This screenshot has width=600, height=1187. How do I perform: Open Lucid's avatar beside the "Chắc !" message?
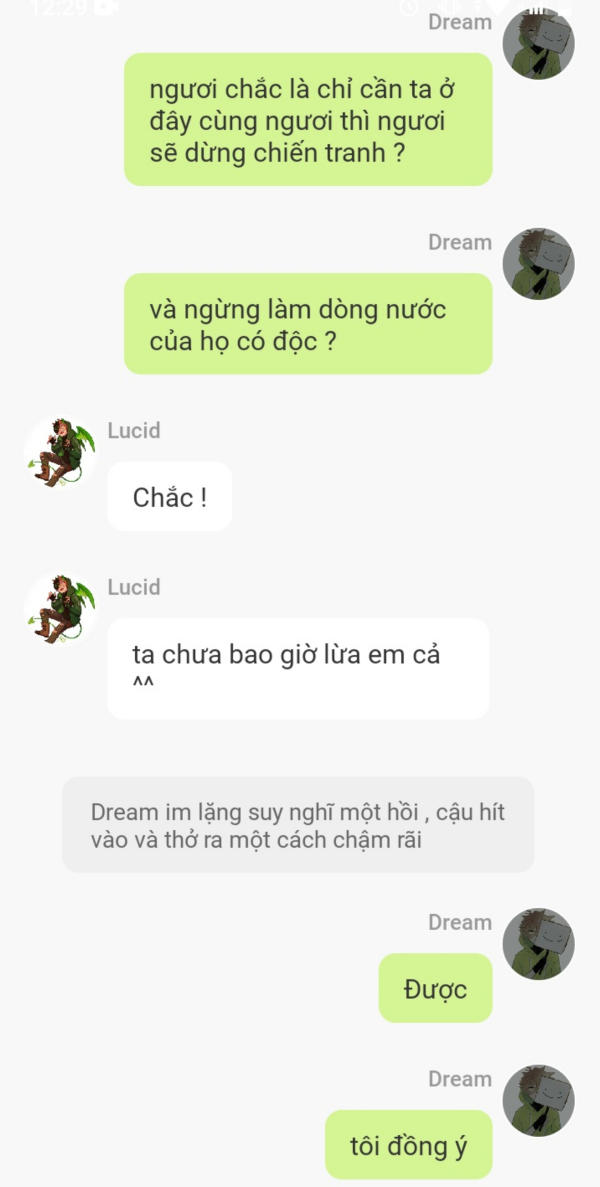coord(60,453)
